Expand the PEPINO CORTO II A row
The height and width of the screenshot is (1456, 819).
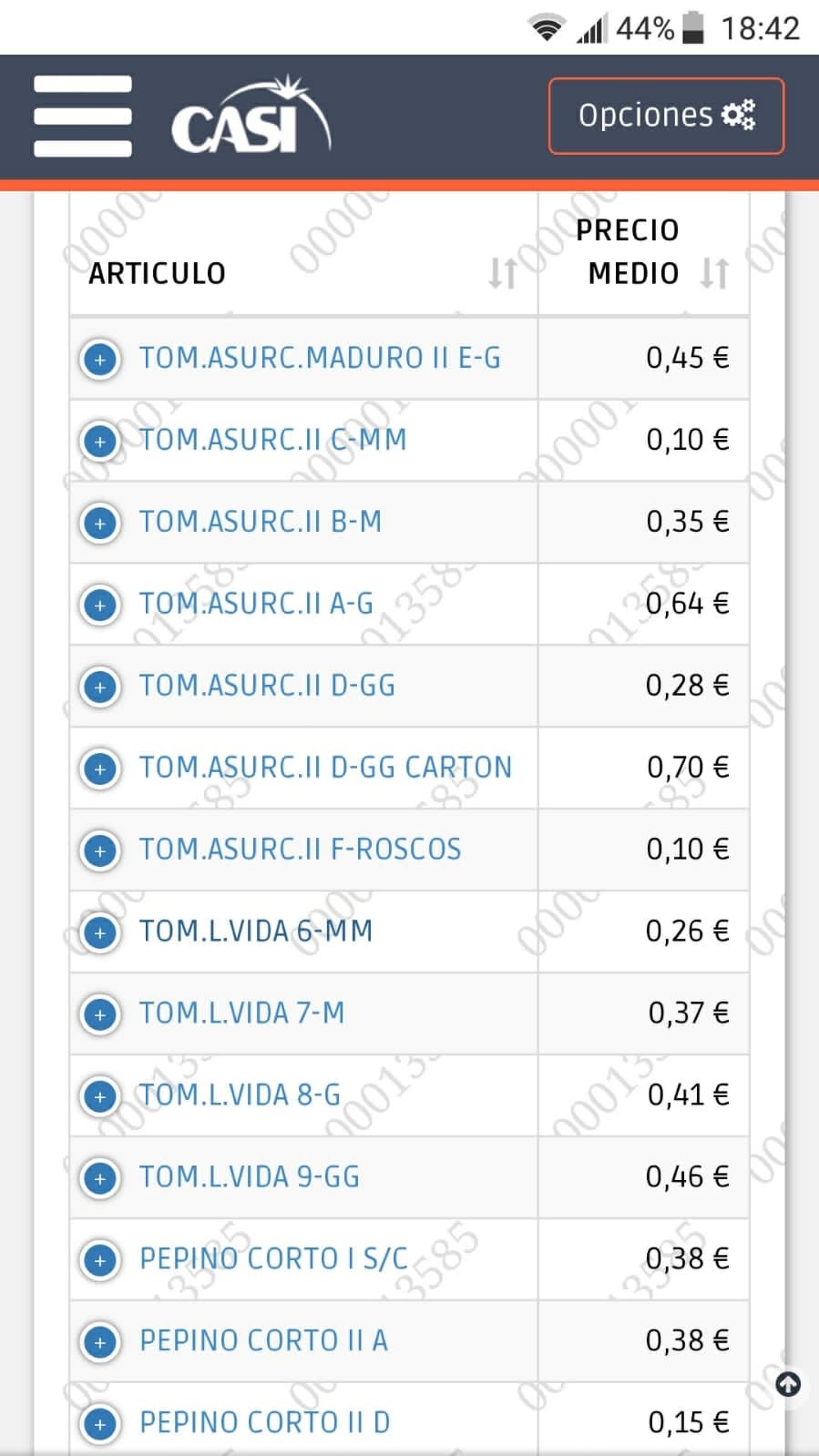tap(100, 1342)
